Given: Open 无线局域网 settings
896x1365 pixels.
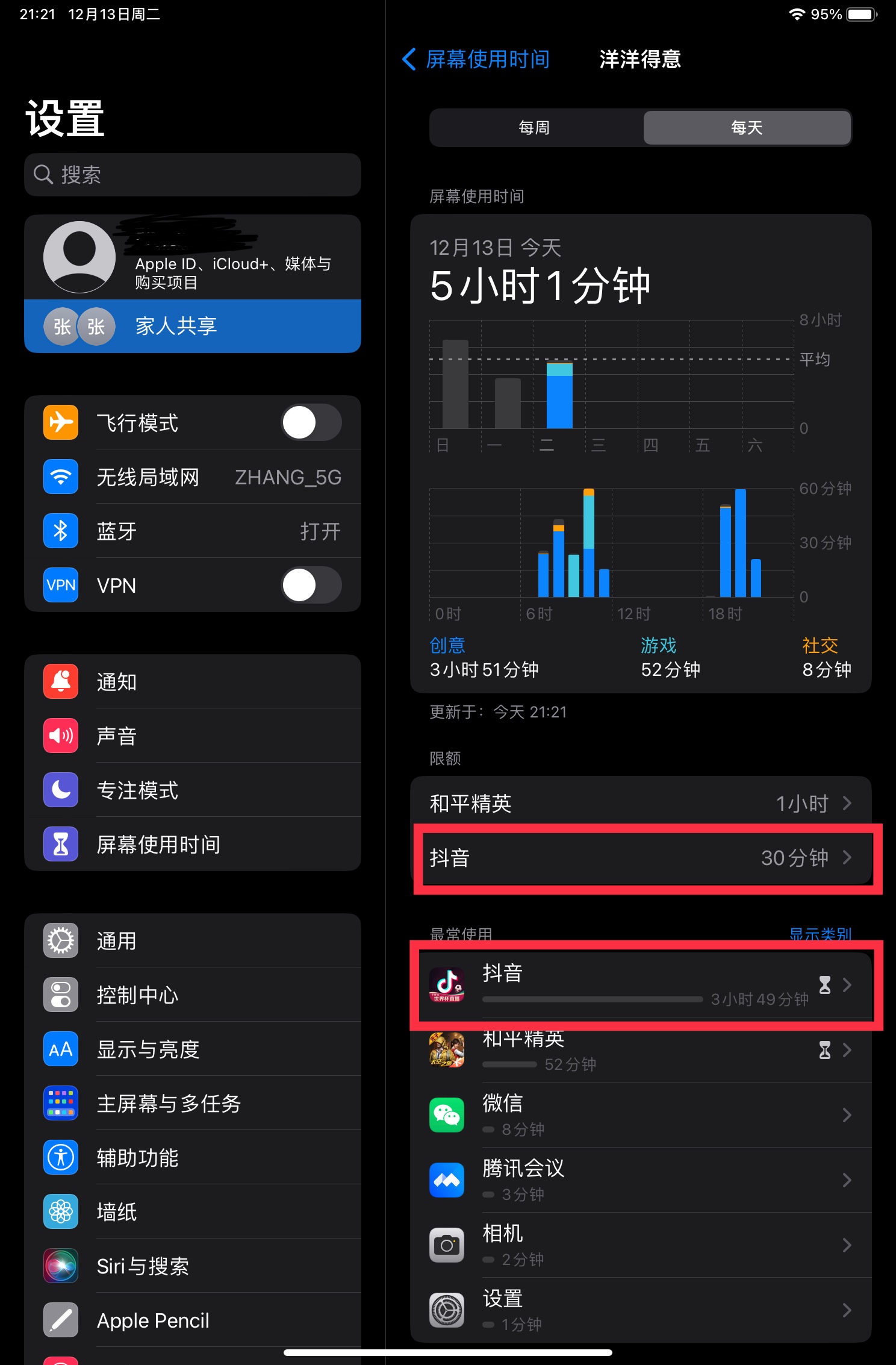Looking at the screenshot, I should pos(193,476).
